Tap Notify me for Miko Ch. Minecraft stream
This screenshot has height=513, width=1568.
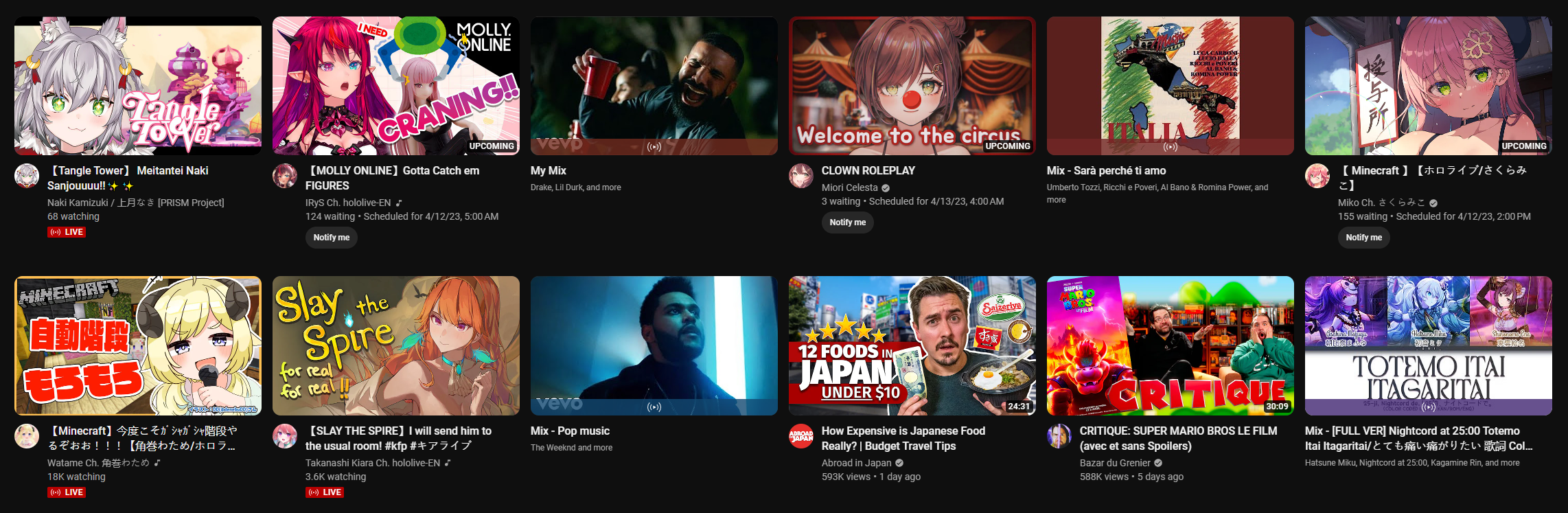[1363, 238]
